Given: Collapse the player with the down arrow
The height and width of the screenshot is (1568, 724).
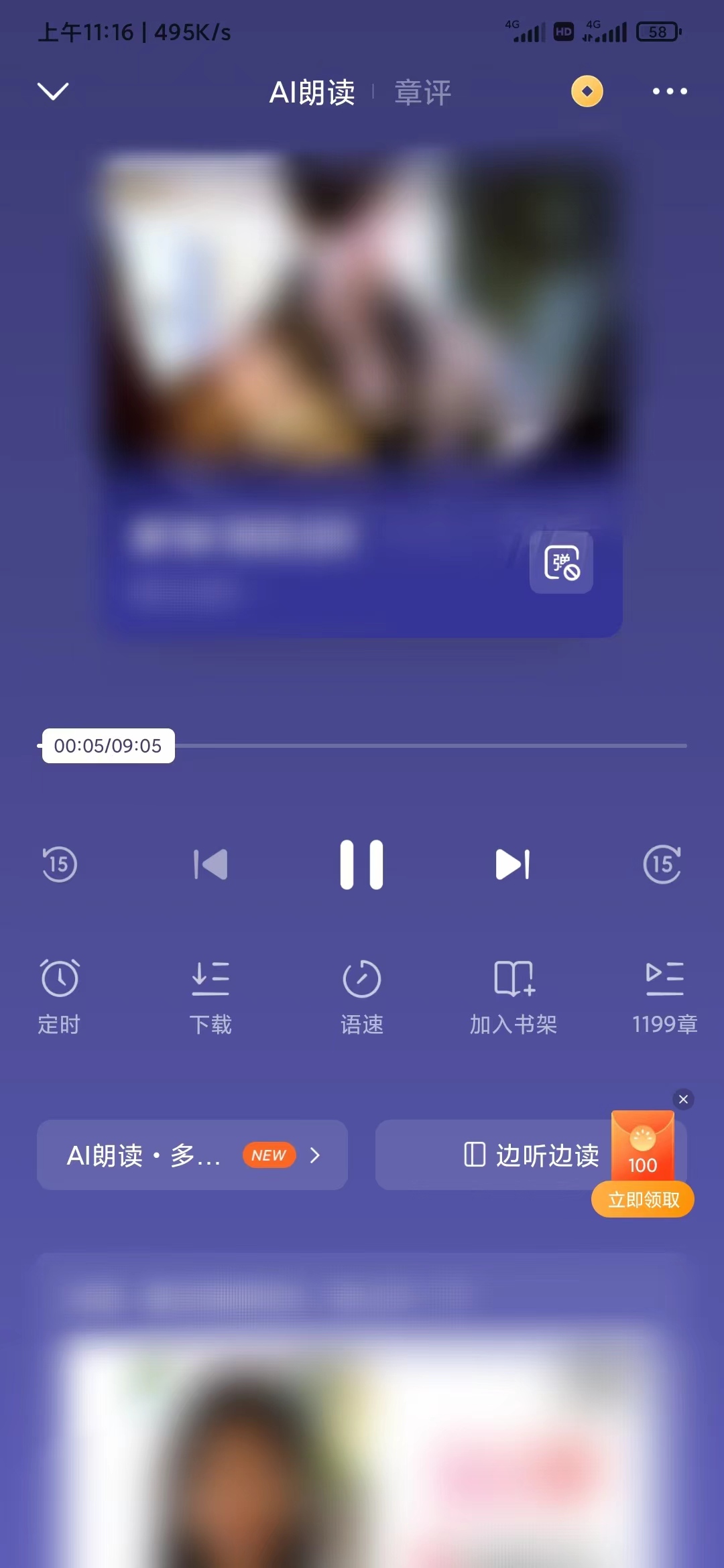Looking at the screenshot, I should pos(53,91).
